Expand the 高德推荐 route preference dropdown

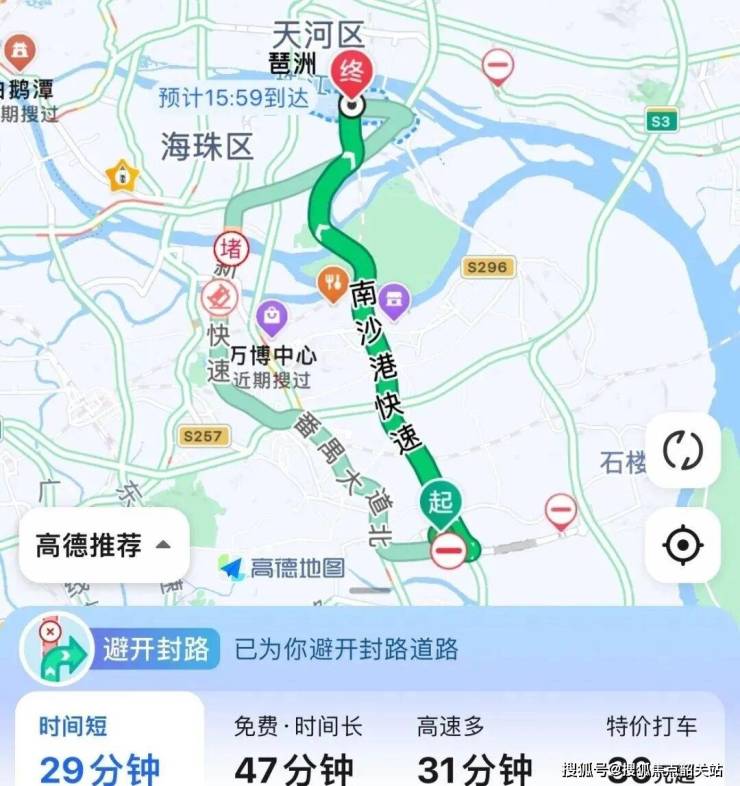tap(104, 545)
